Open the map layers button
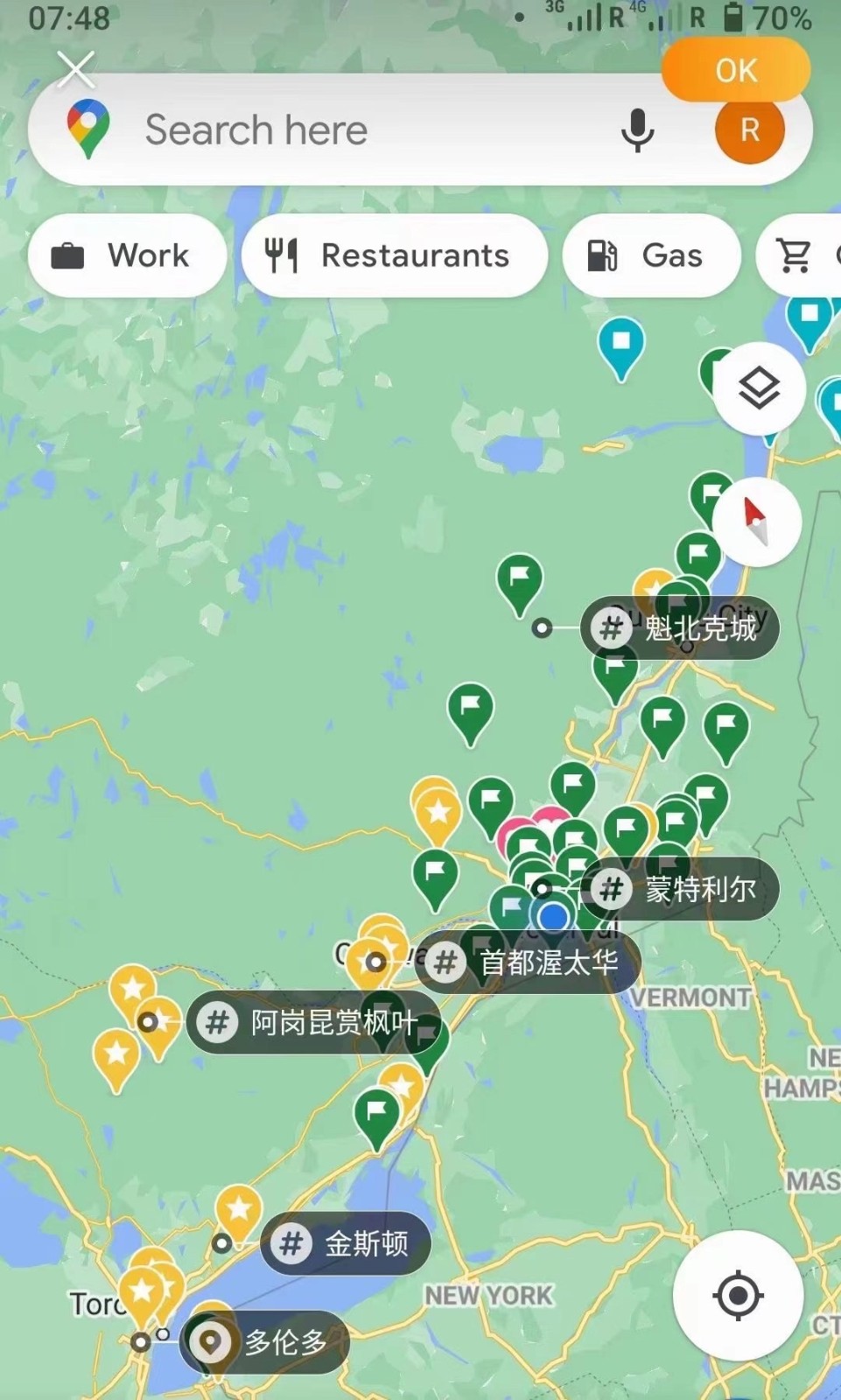The image size is (841, 1400). 759,388
